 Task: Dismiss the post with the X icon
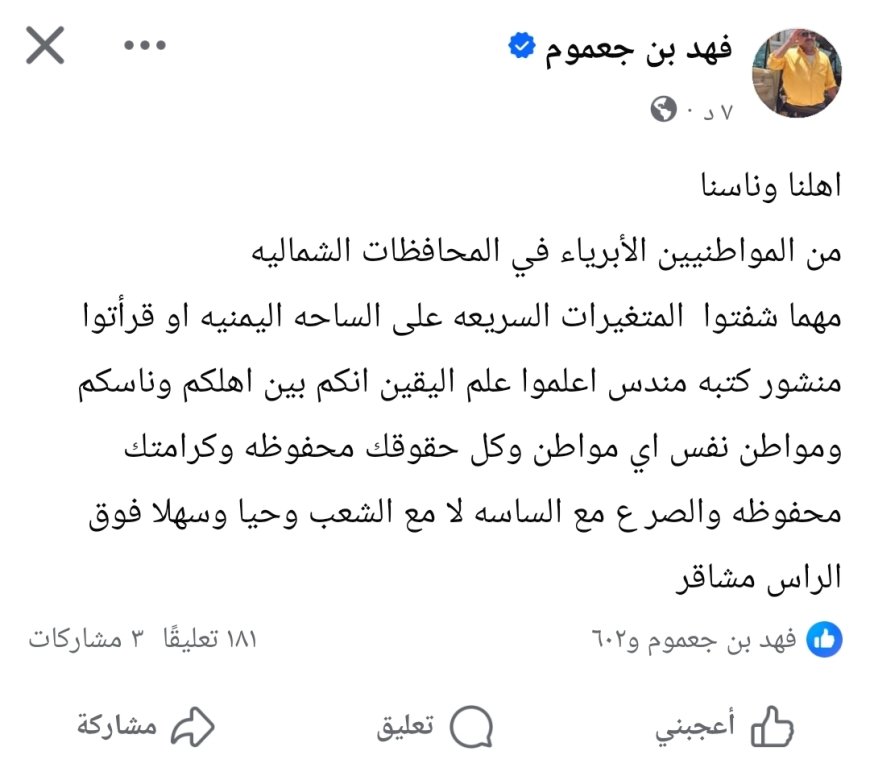point(44,46)
